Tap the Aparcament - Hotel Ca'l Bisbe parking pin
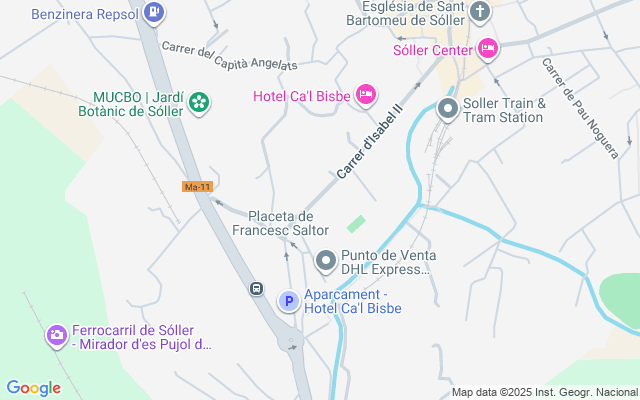640x400 pixels. pyautogui.click(x=288, y=300)
